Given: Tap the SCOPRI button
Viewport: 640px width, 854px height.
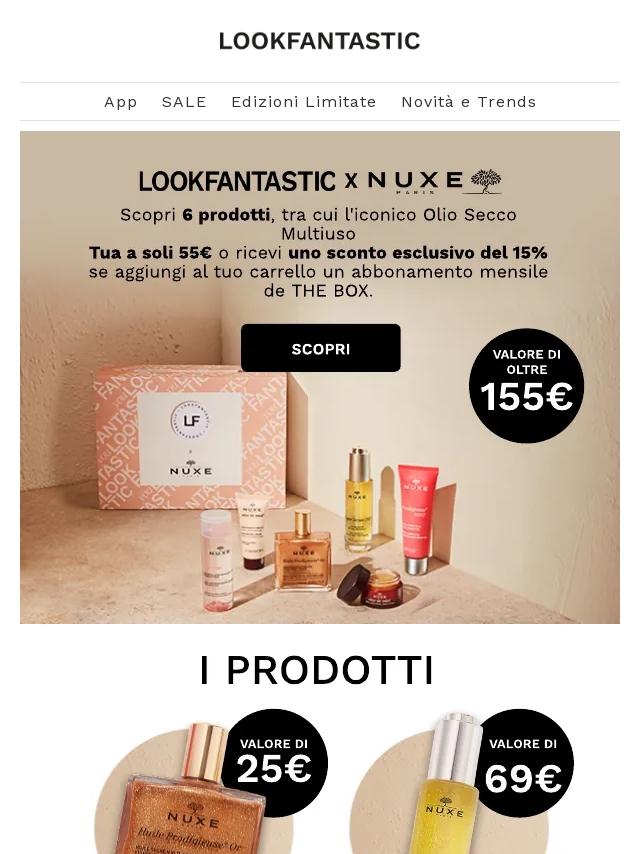Looking at the screenshot, I should [320, 348].
